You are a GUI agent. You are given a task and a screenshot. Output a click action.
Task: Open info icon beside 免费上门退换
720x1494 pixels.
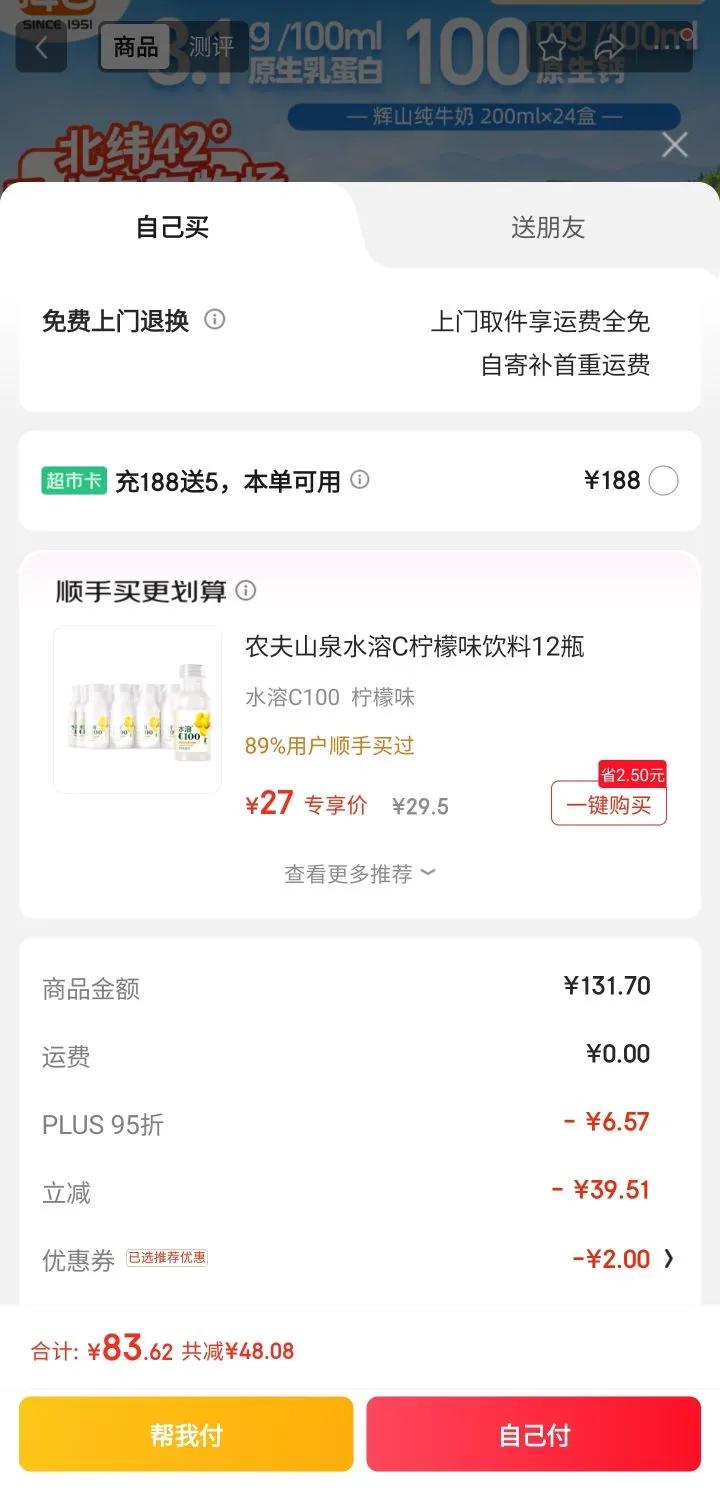point(215,320)
